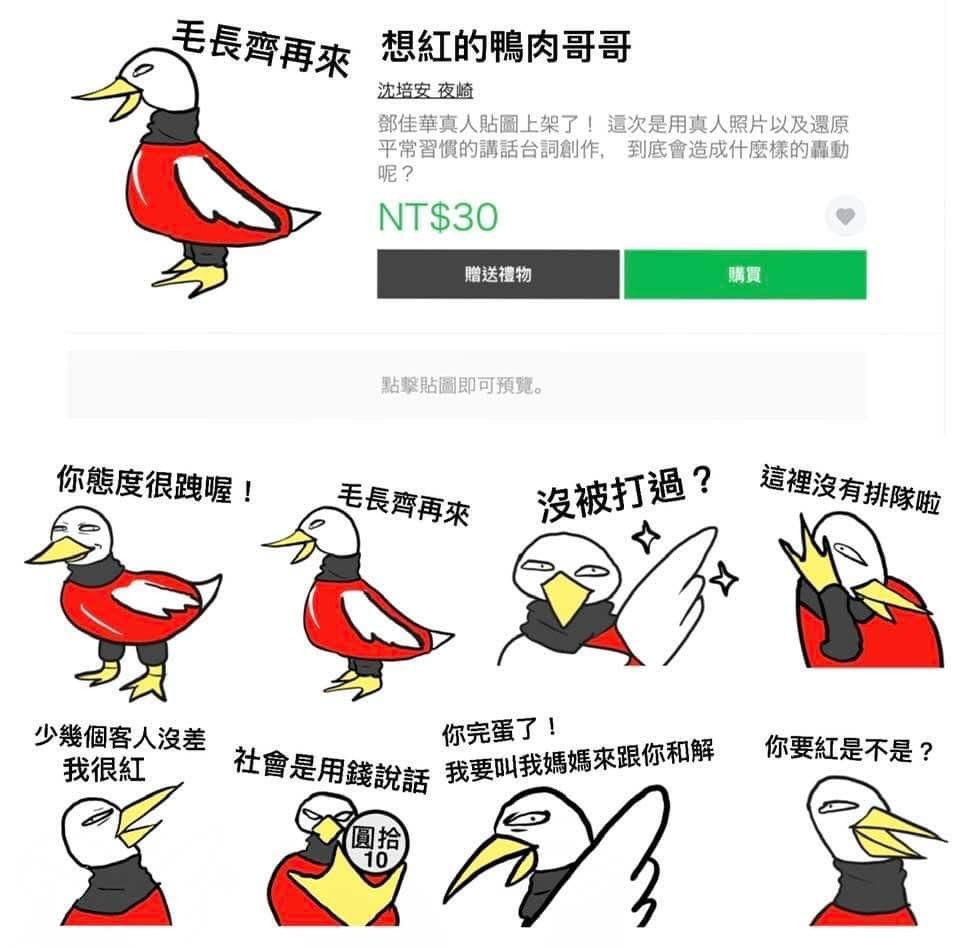Open the creator link 沈培安 夜崎
The width and height of the screenshot is (960, 948).
click(x=425, y=90)
